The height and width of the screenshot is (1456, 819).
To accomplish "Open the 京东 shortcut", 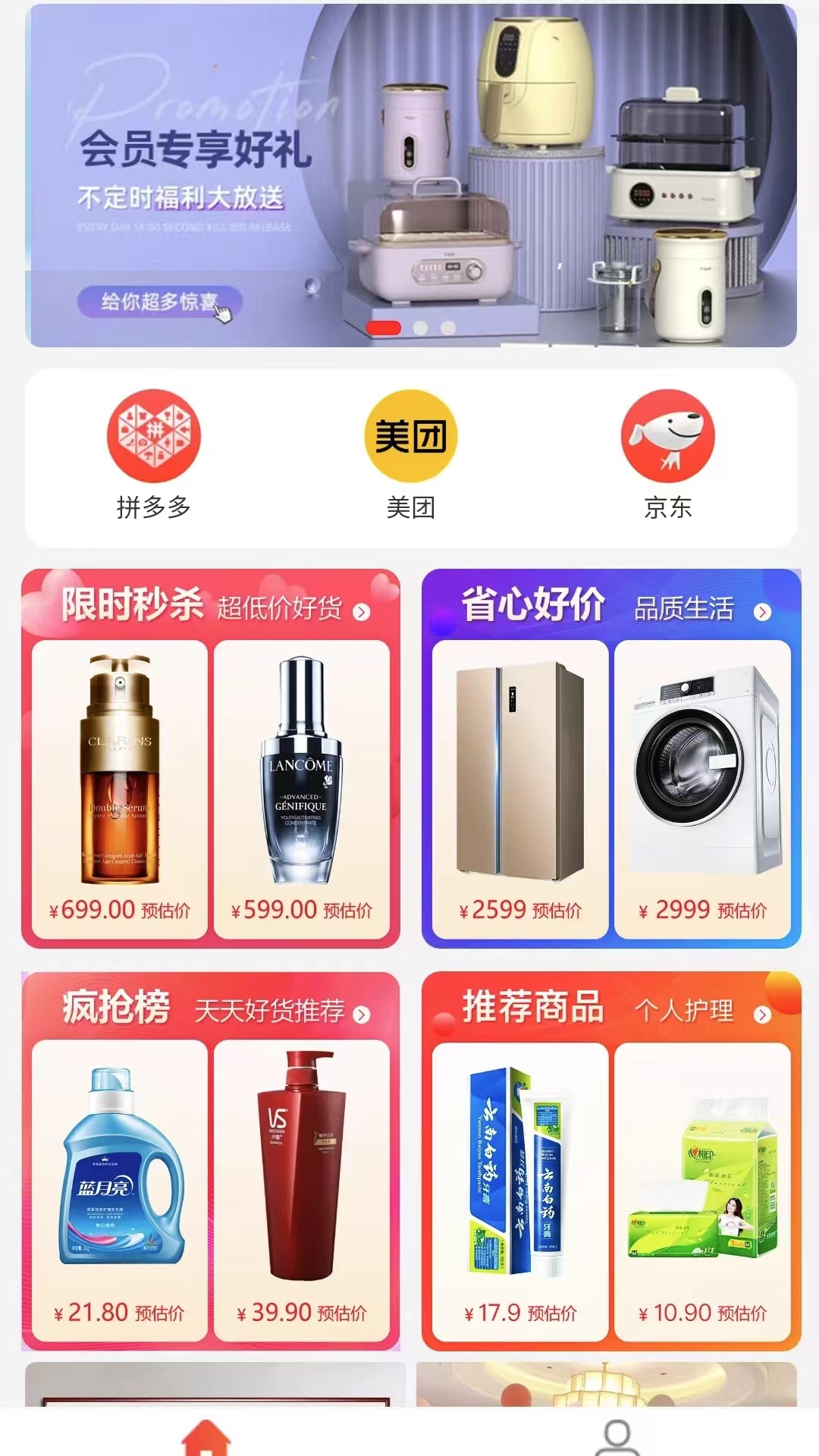I will pyautogui.click(x=667, y=453).
